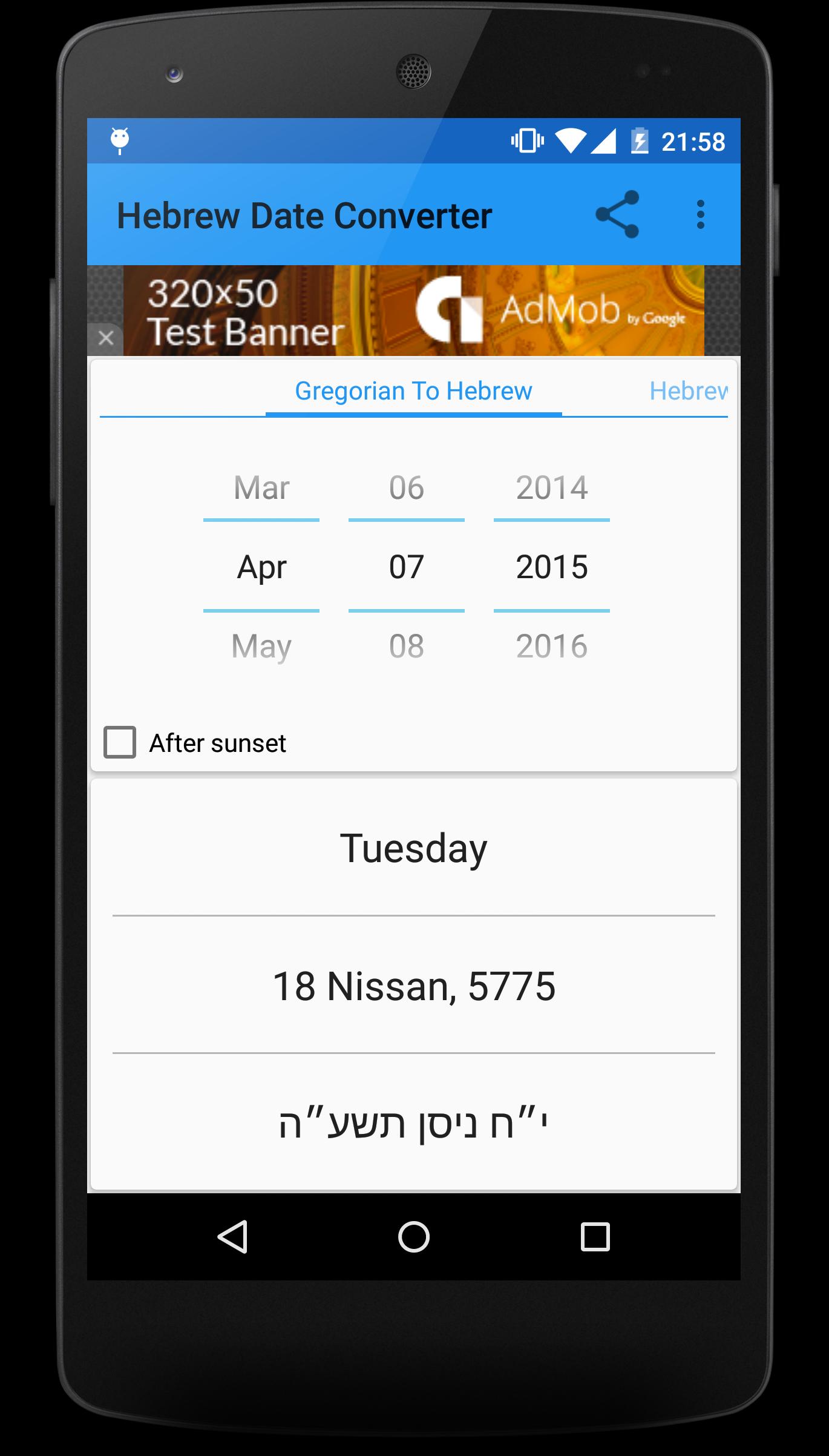Pick year 2014 in the year picker
Image resolution: width=829 pixels, height=1456 pixels.
(551, 487)
